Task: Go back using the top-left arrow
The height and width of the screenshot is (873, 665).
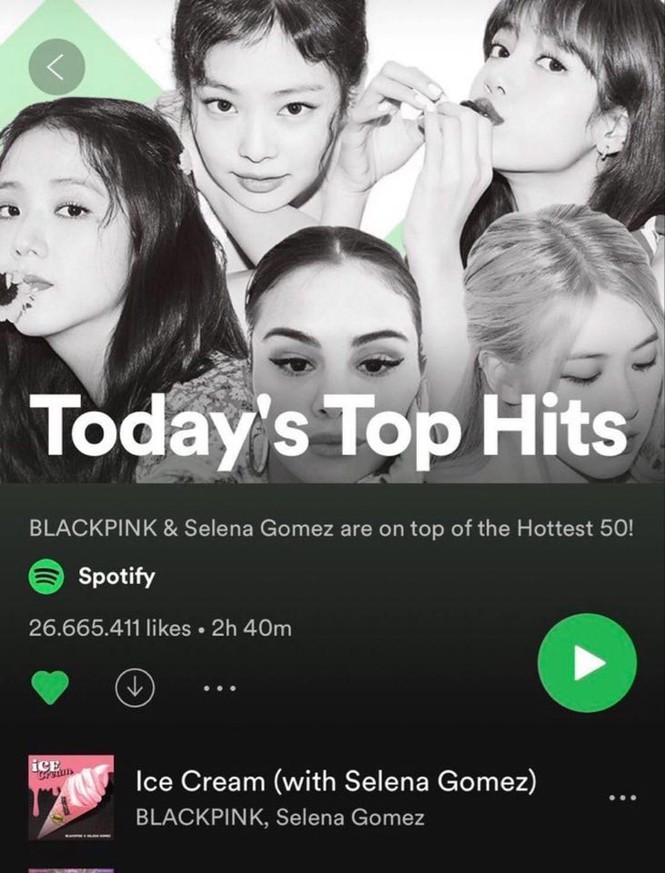Action: pos(56,66)
